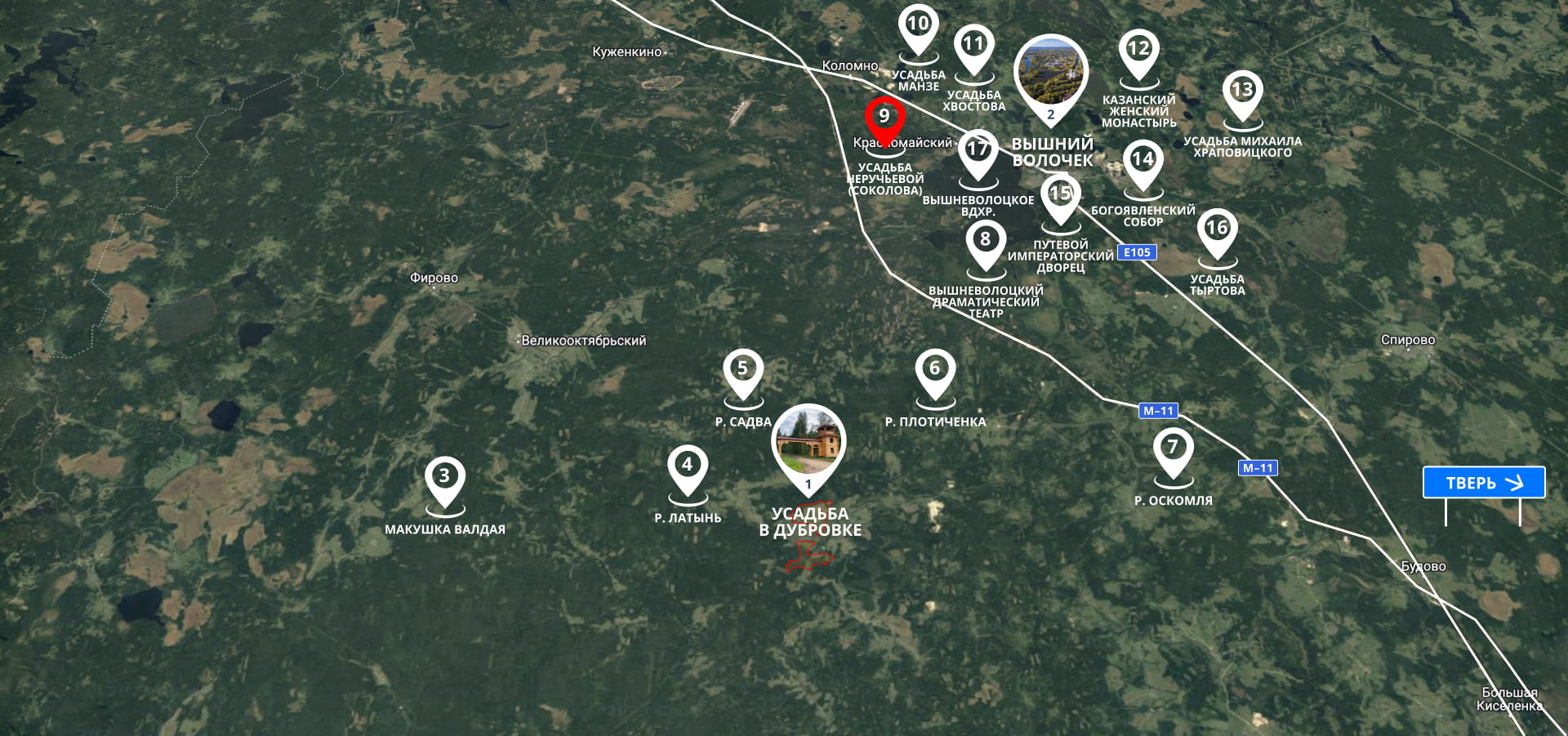The height and width of the screenshot is (736, 1568).
Task: Go to Тверь via the blue arrow sign
Action: 1483,482
